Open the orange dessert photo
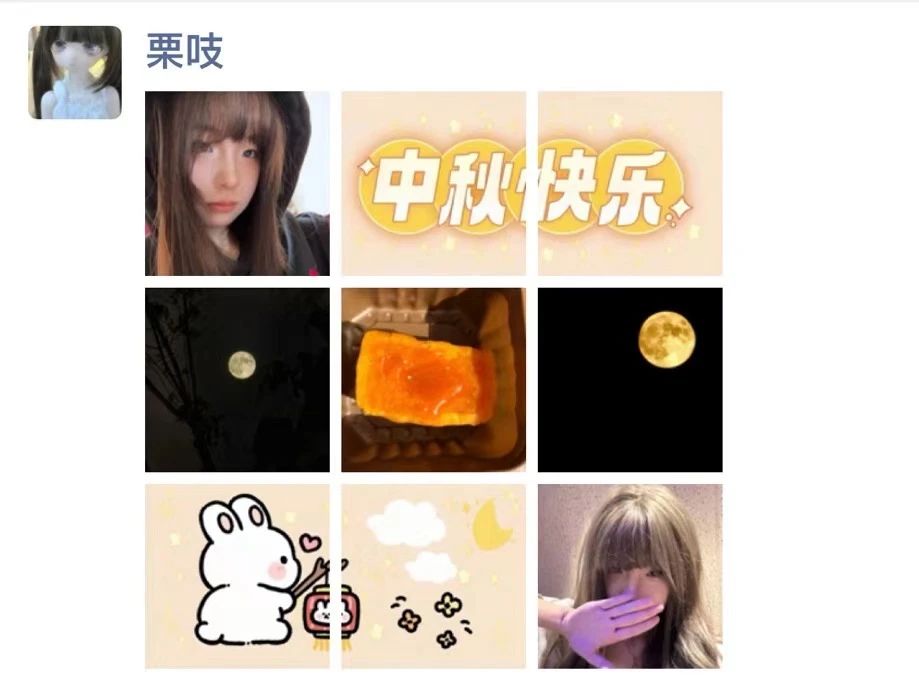The image size is (919, 684). 433,380
